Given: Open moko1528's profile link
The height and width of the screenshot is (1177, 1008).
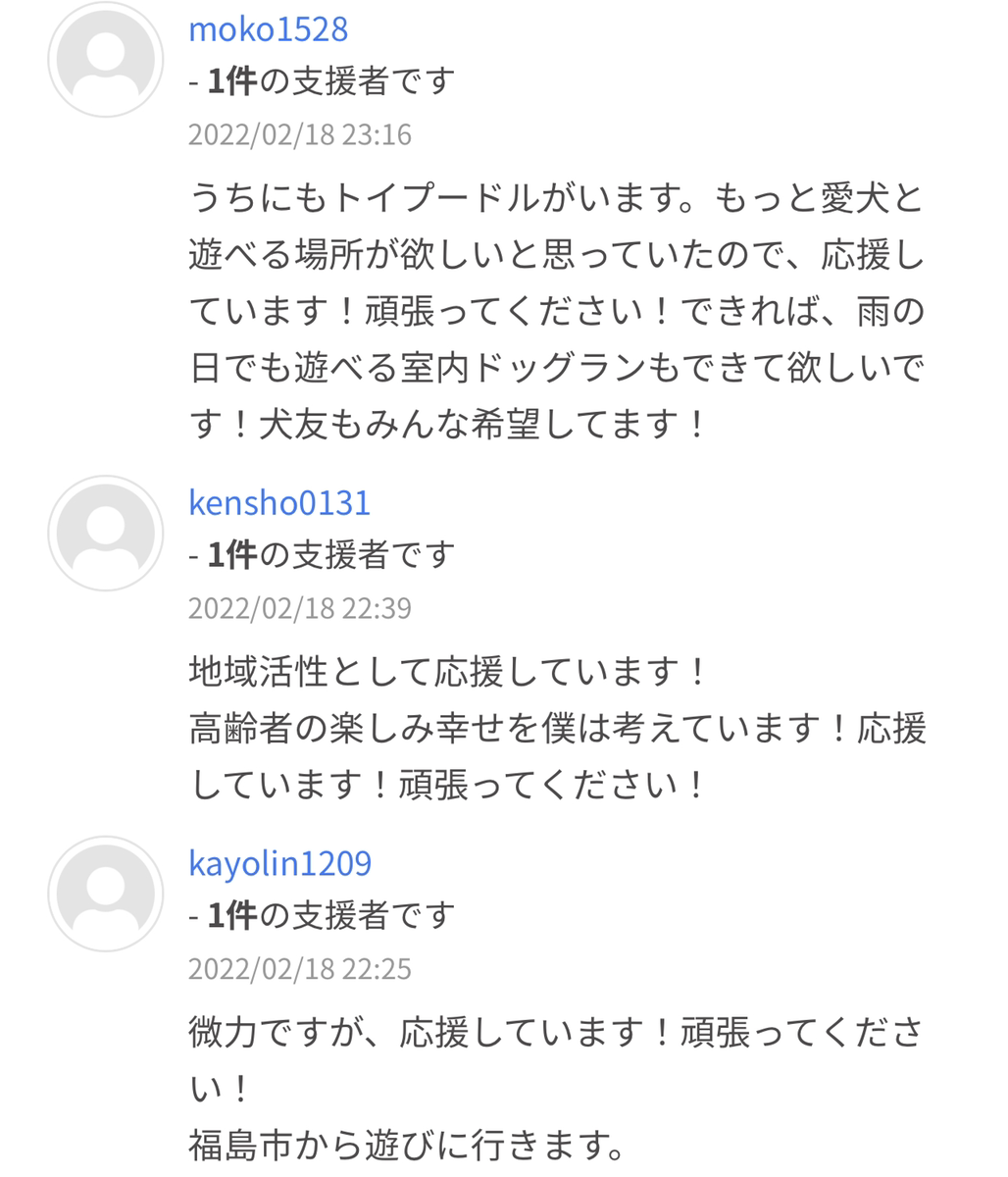Looking at the screenshot, I should (x=268, y=28).
